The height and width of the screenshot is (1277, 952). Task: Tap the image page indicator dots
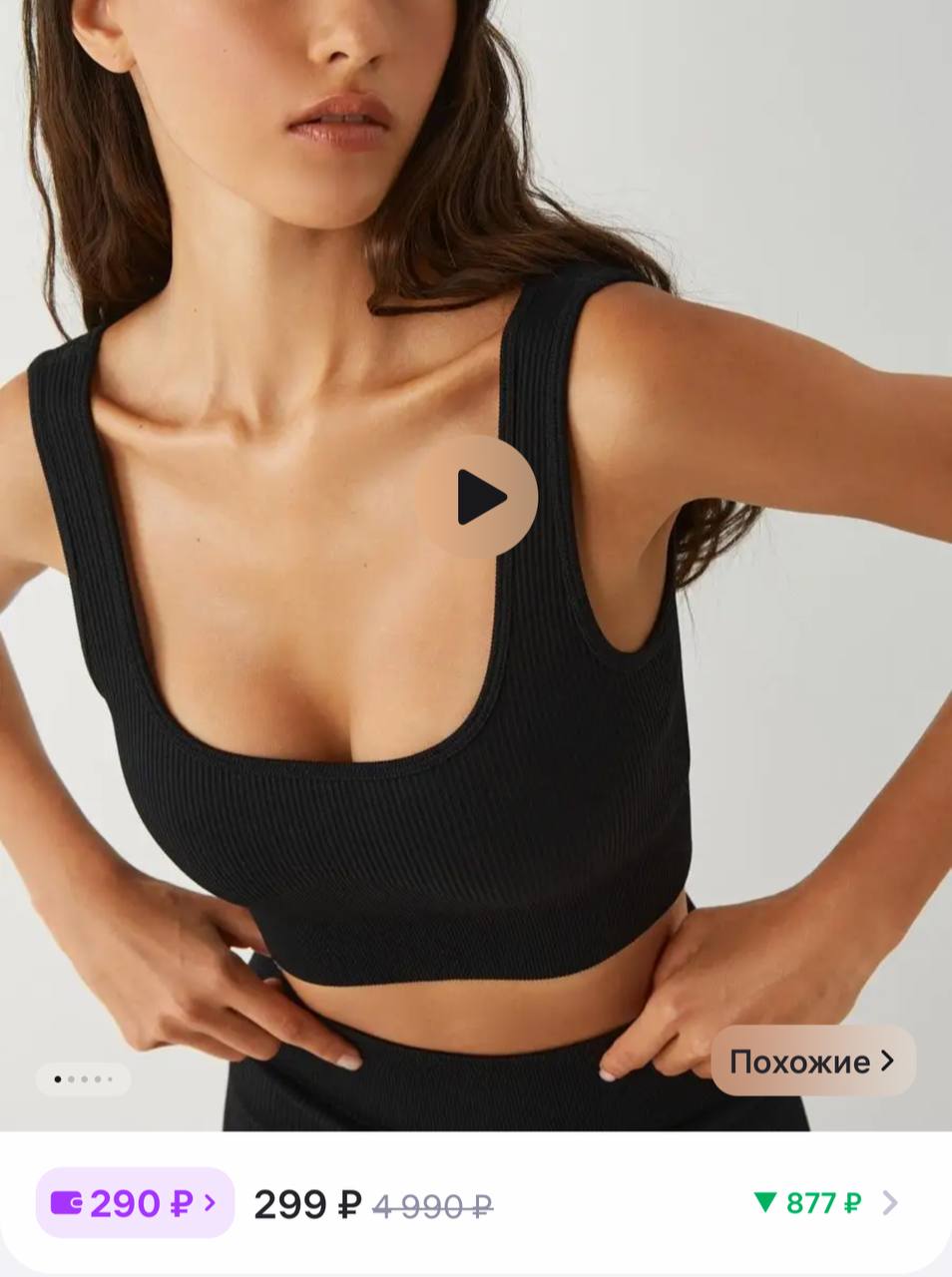(83, 1078)
